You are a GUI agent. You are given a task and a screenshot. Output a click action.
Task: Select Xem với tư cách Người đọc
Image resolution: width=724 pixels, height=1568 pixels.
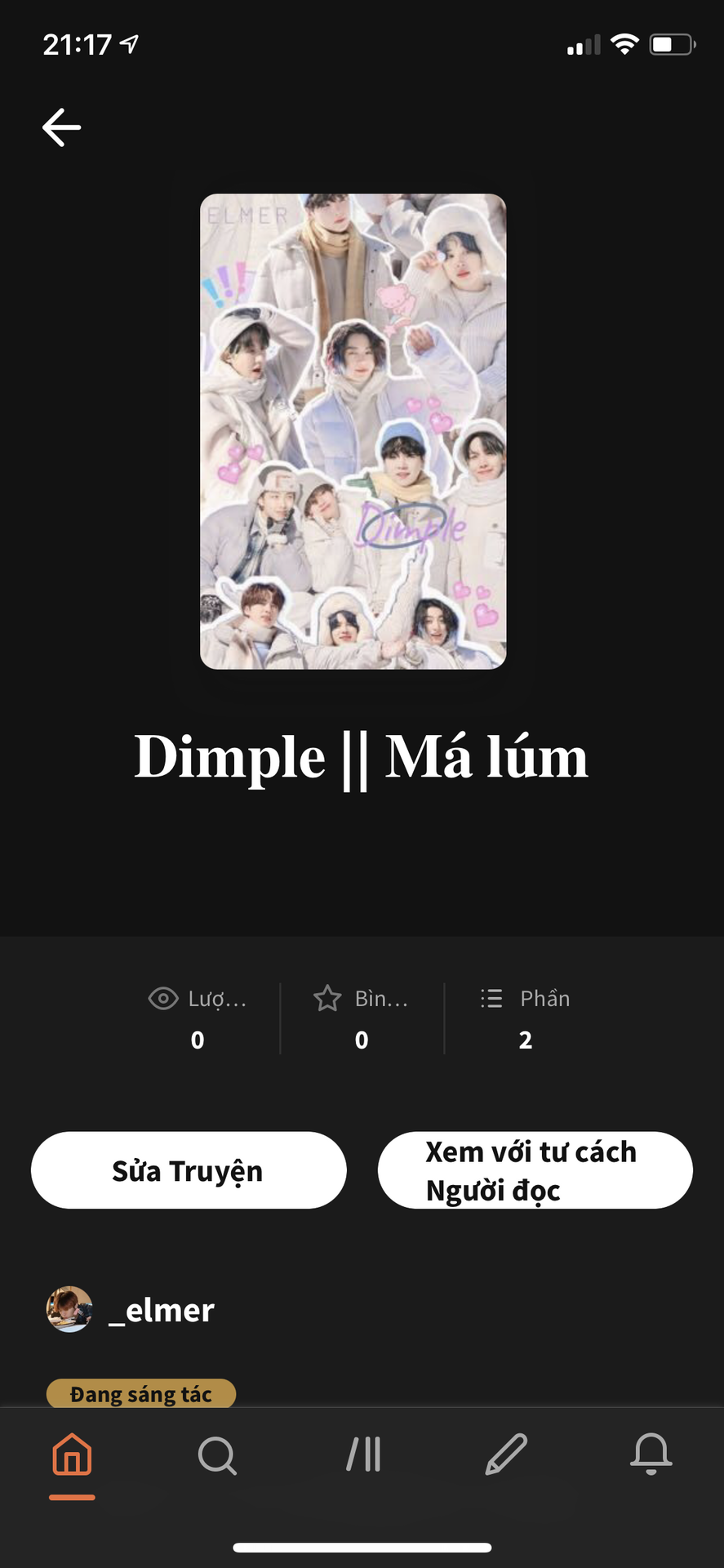535,1170
